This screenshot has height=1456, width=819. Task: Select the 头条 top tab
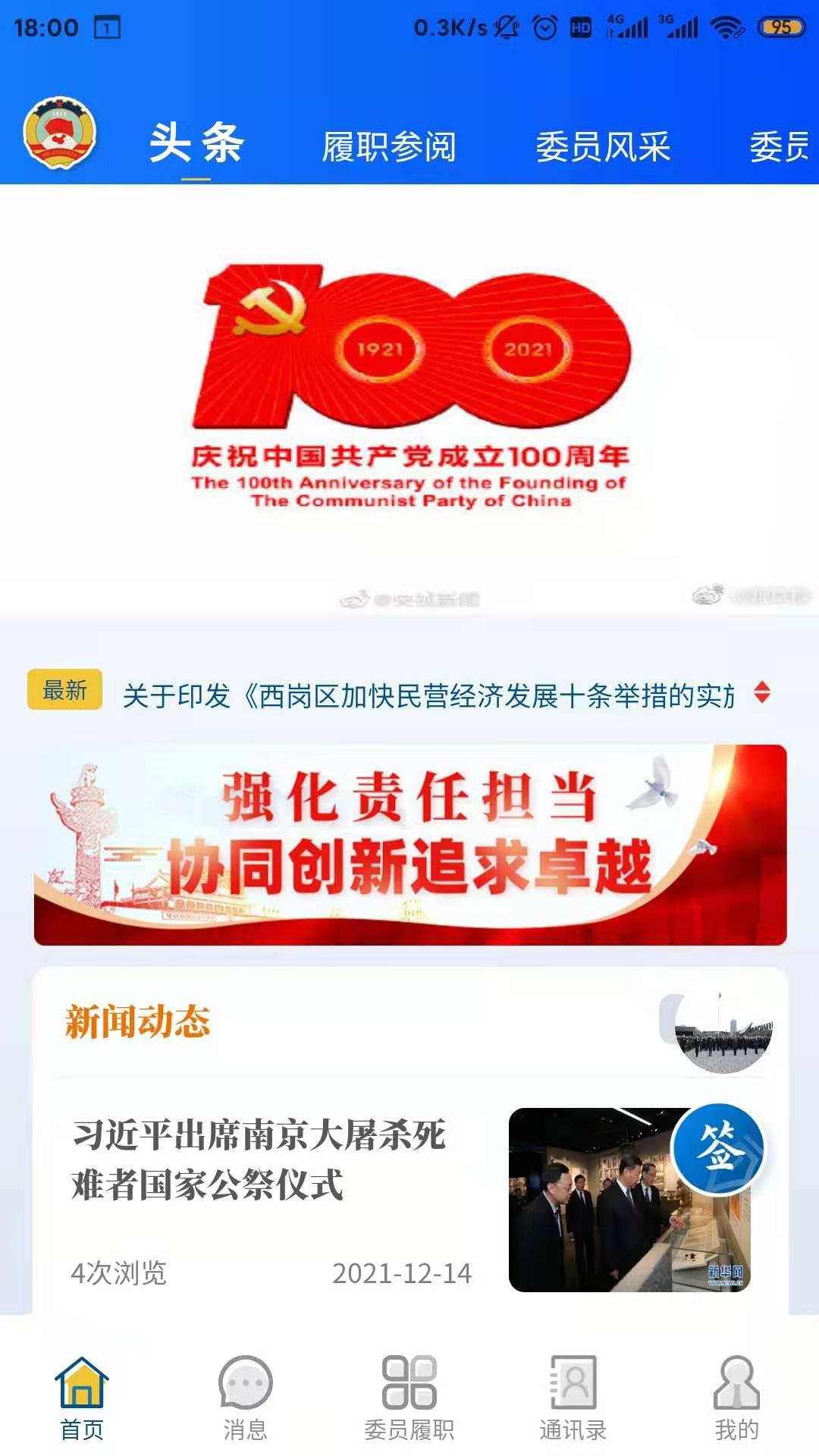pyautogui.click(x=196, y=143)
